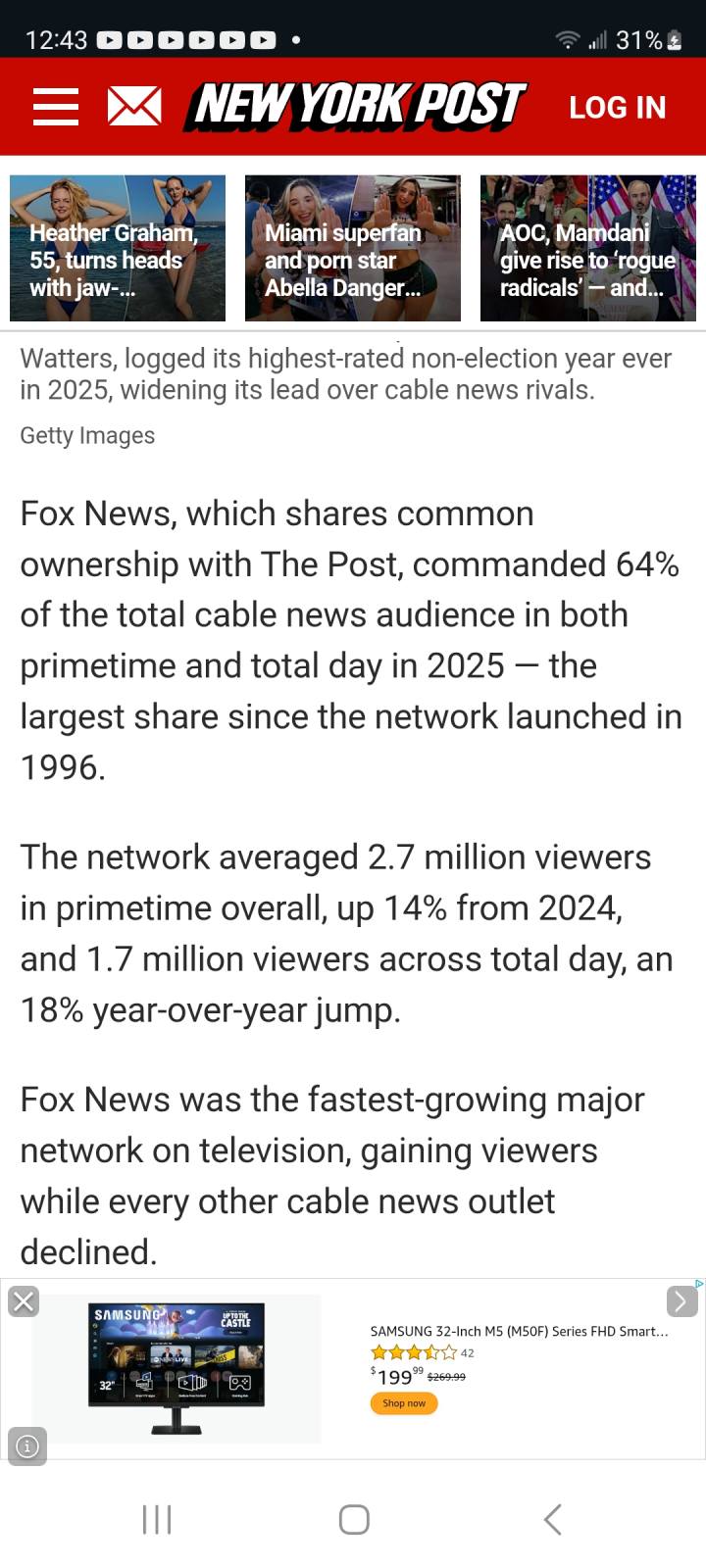Open recent apps from navigation bar
This screenshot has height=1568, width=706.
pos(157,1520)
